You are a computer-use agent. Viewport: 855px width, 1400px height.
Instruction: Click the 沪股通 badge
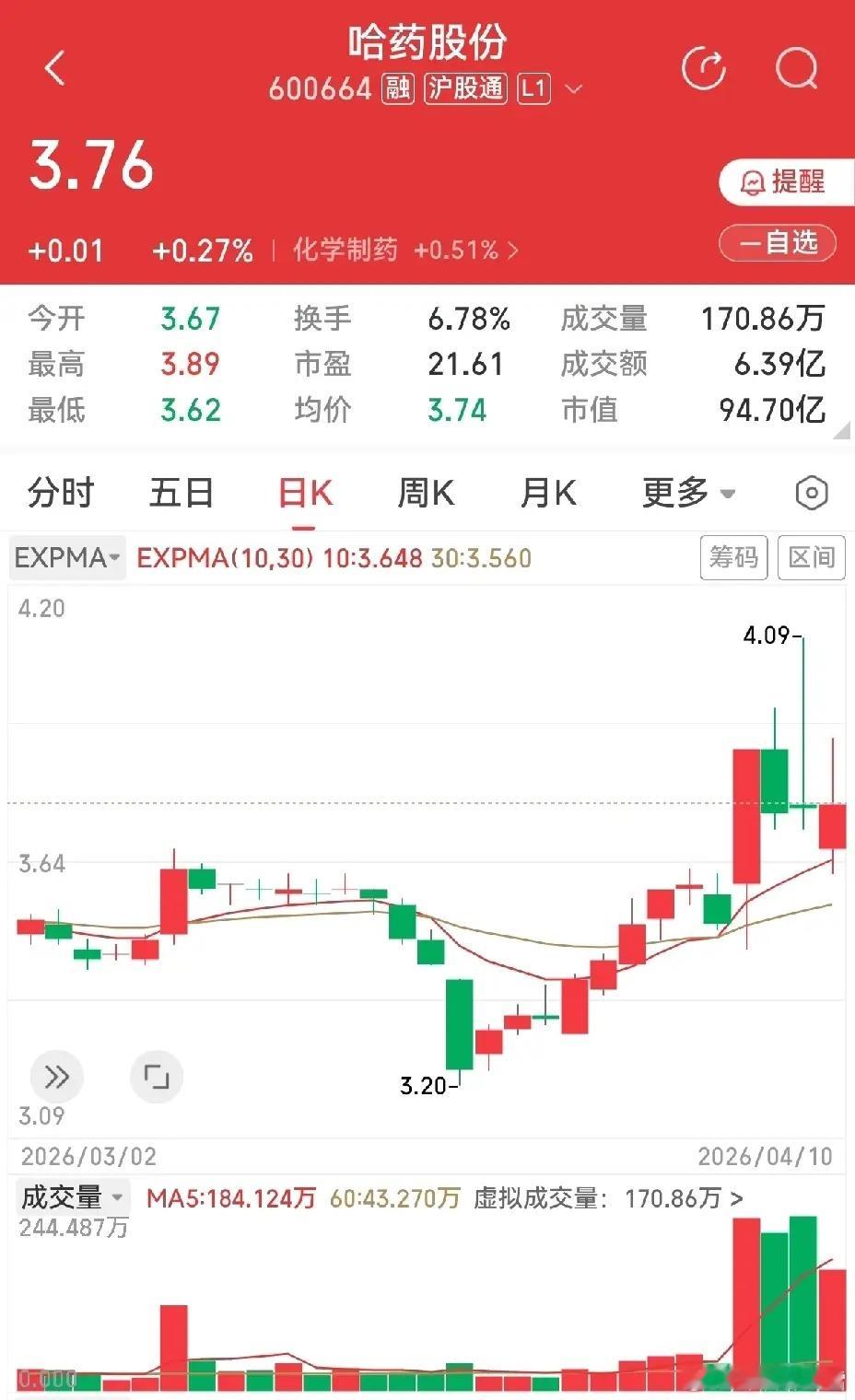click(x=465, y=88)
